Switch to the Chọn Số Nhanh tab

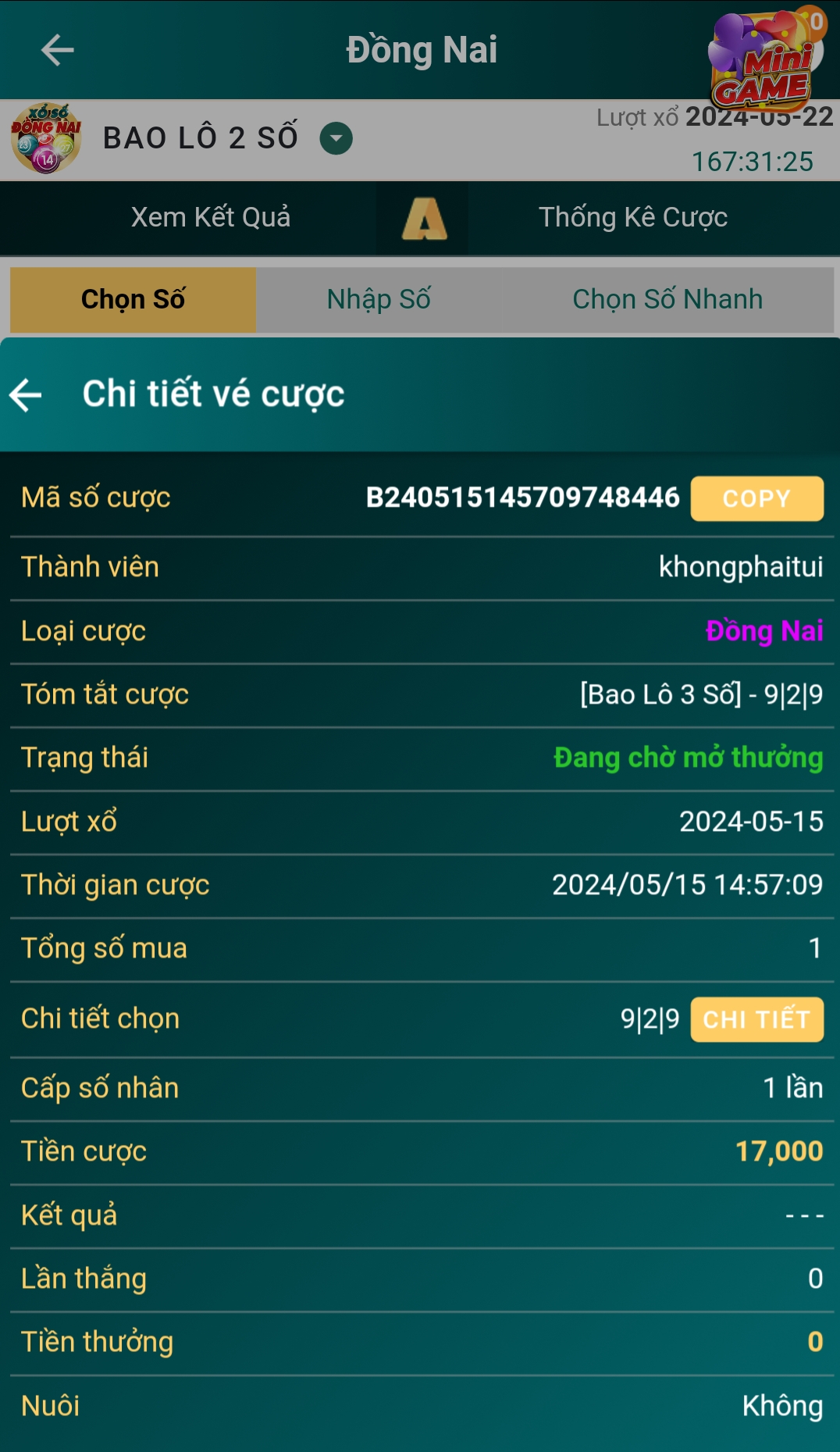pyautogui.click(x=667, y=299)
